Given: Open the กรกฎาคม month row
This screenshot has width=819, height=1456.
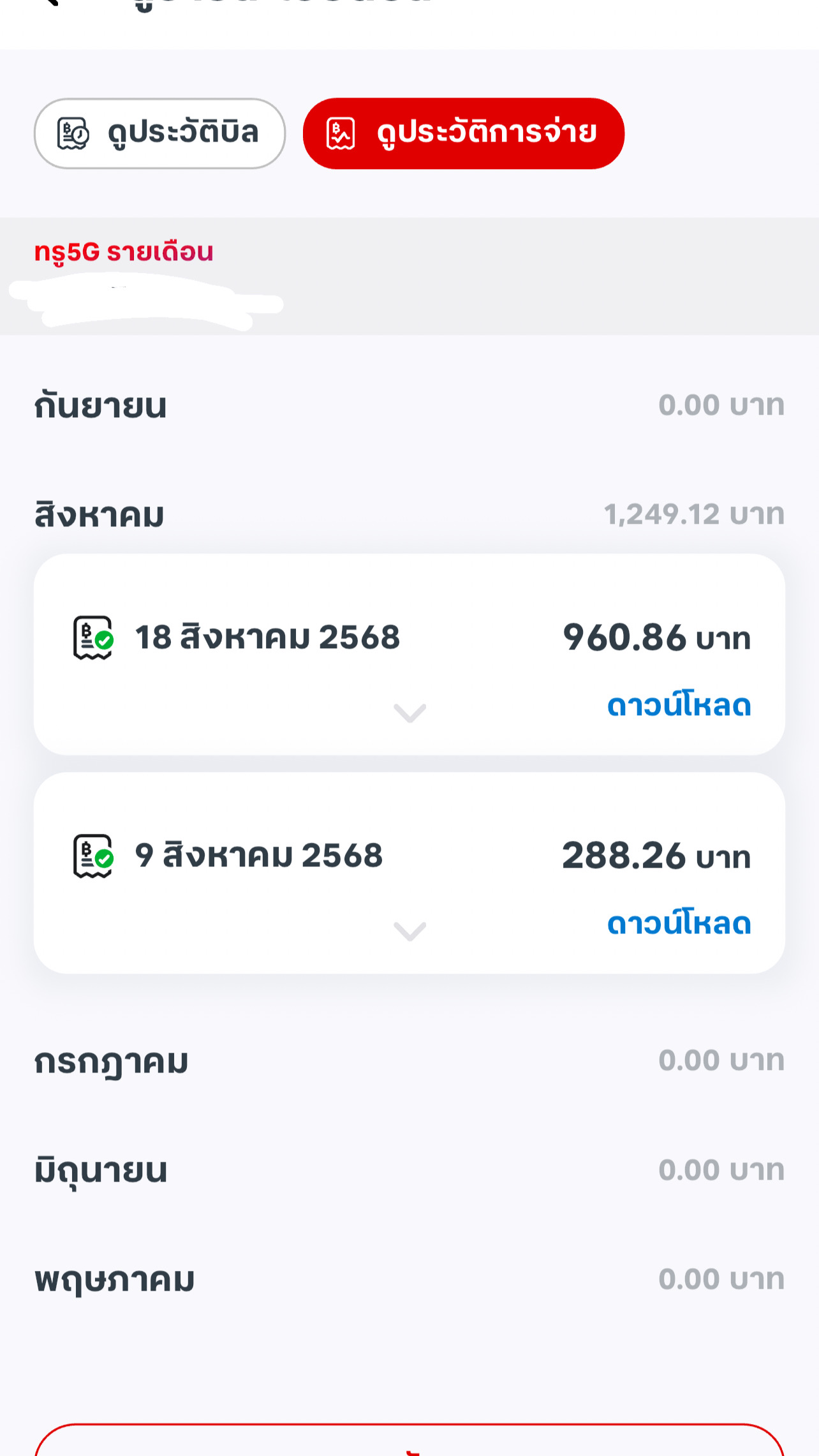Looking at the screenshot, I should 409,1061.
